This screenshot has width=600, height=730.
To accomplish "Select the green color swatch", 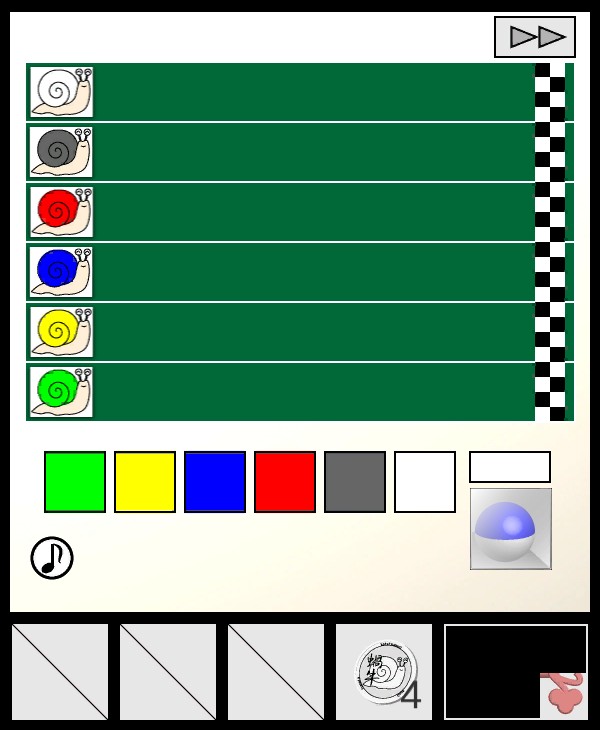I will [x=75, y=482].
